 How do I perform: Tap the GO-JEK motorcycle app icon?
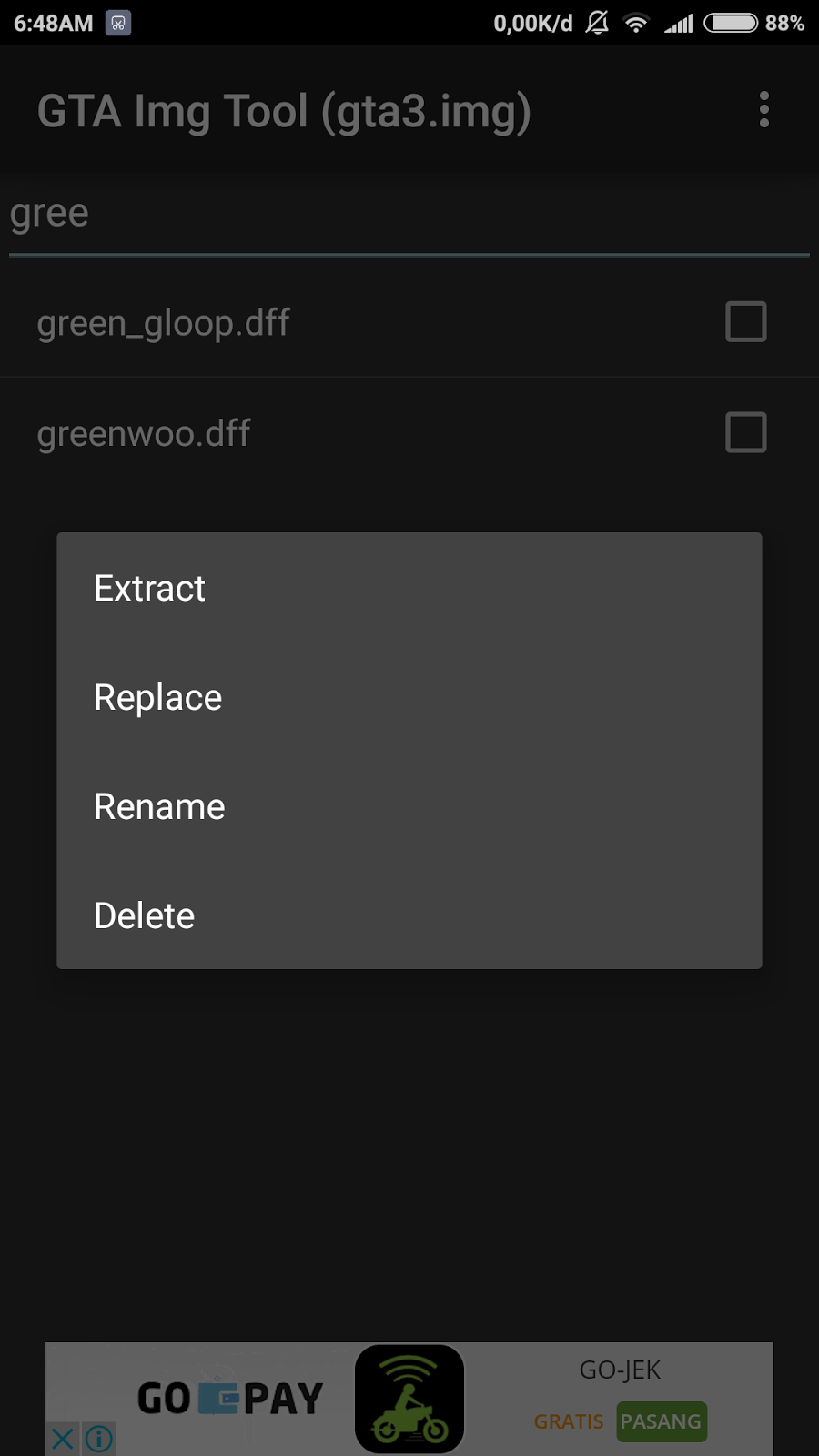(409, 1397)
